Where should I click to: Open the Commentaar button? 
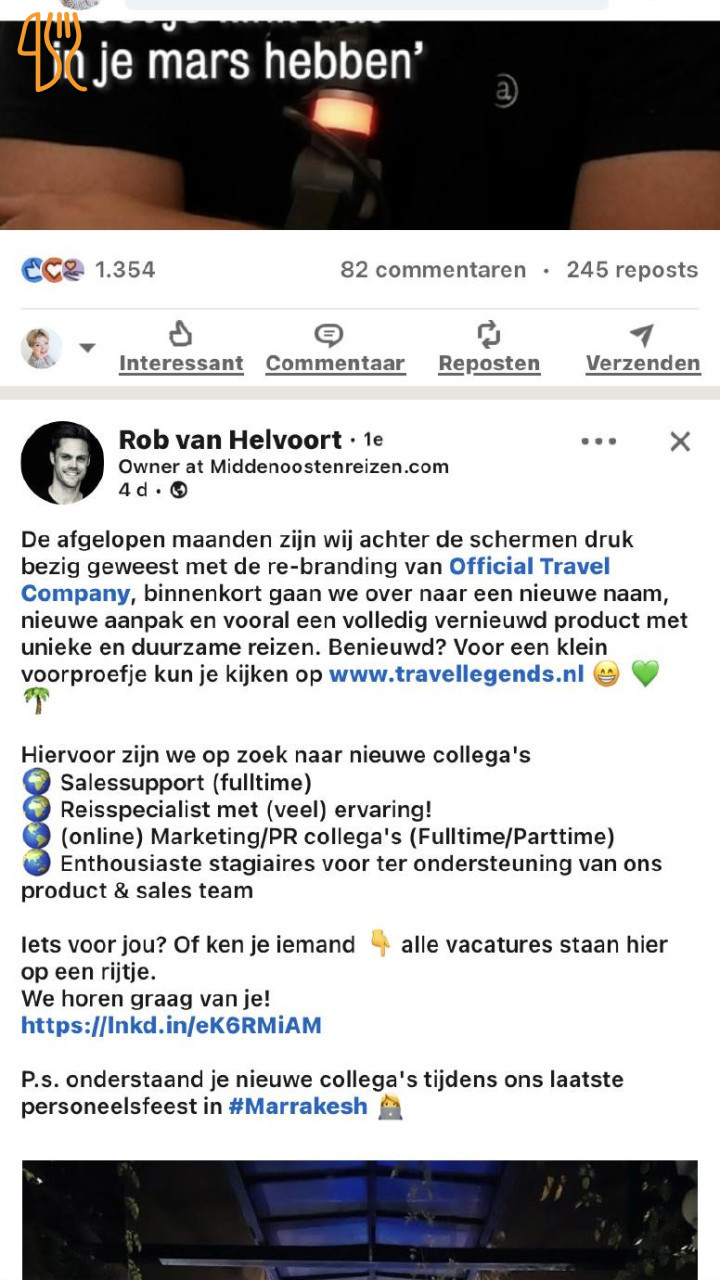click(335, 348)
